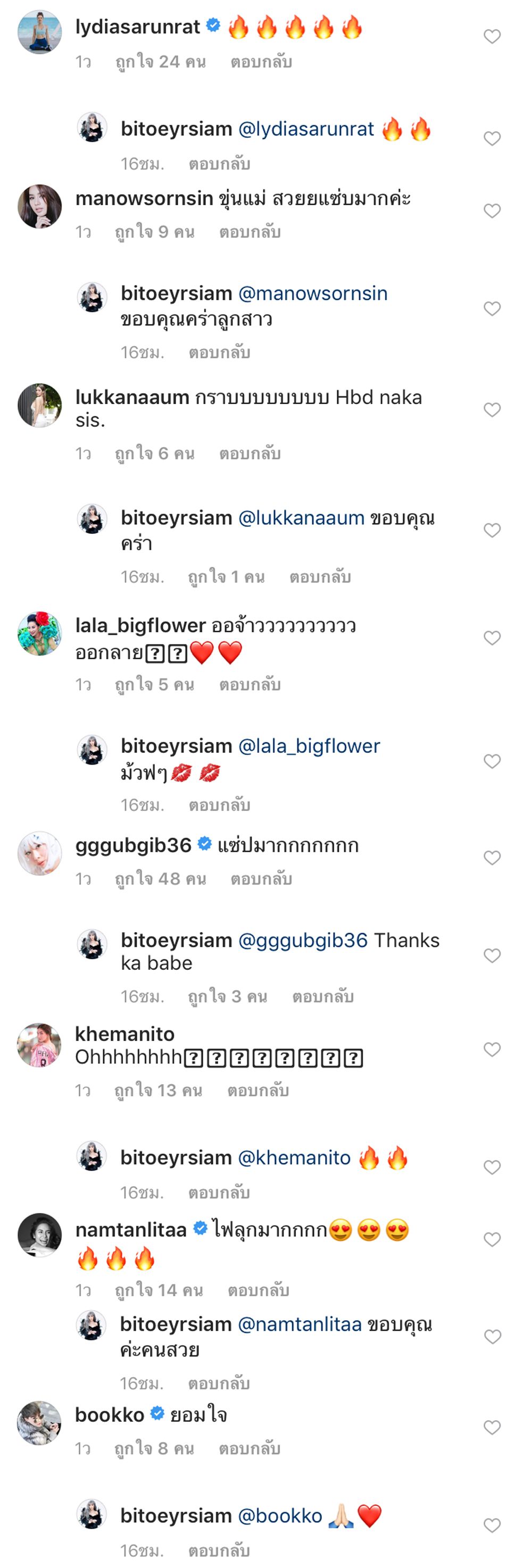This screenshot has height=1568, width=532.
Task: Open manowsornsin's profile username
Action: [144, 198]
